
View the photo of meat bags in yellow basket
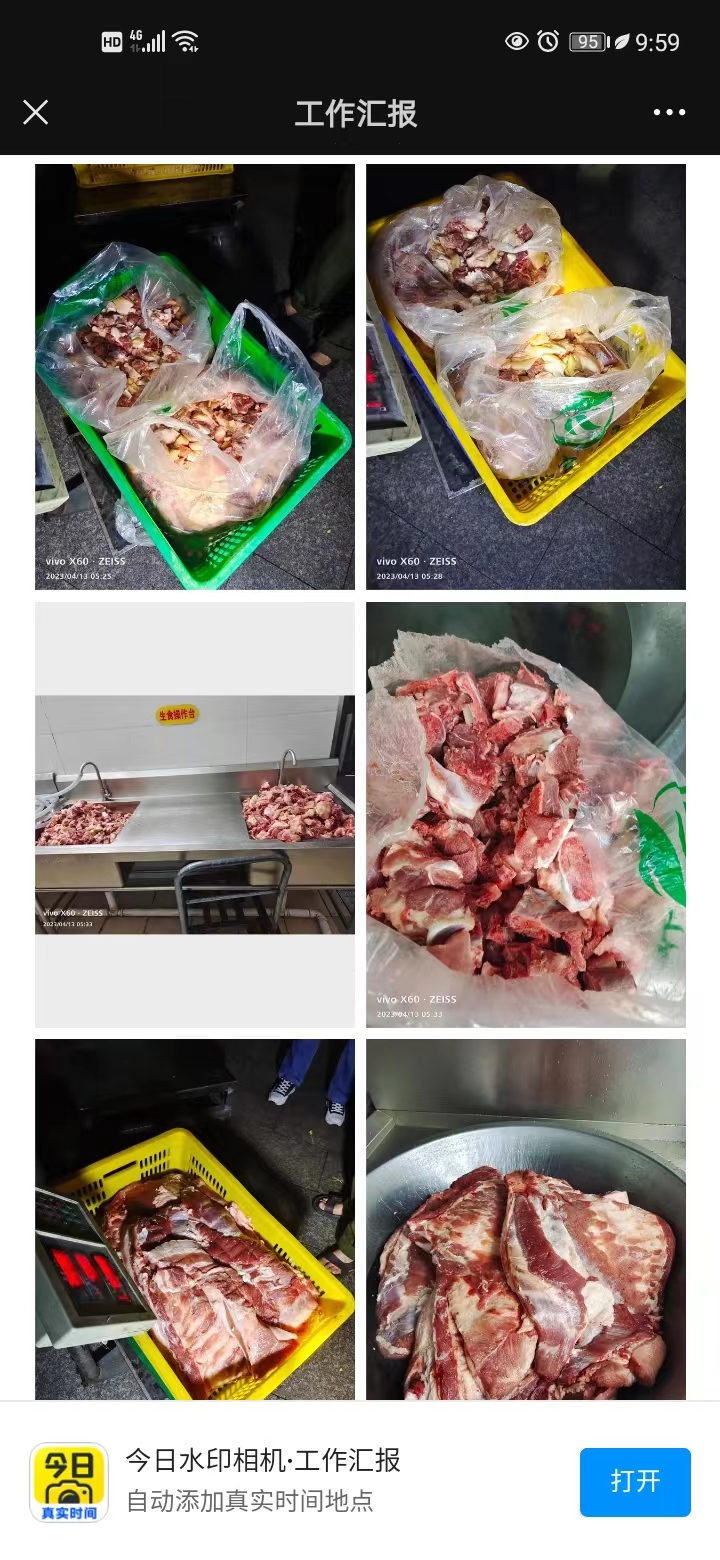(x=525, y=377)
